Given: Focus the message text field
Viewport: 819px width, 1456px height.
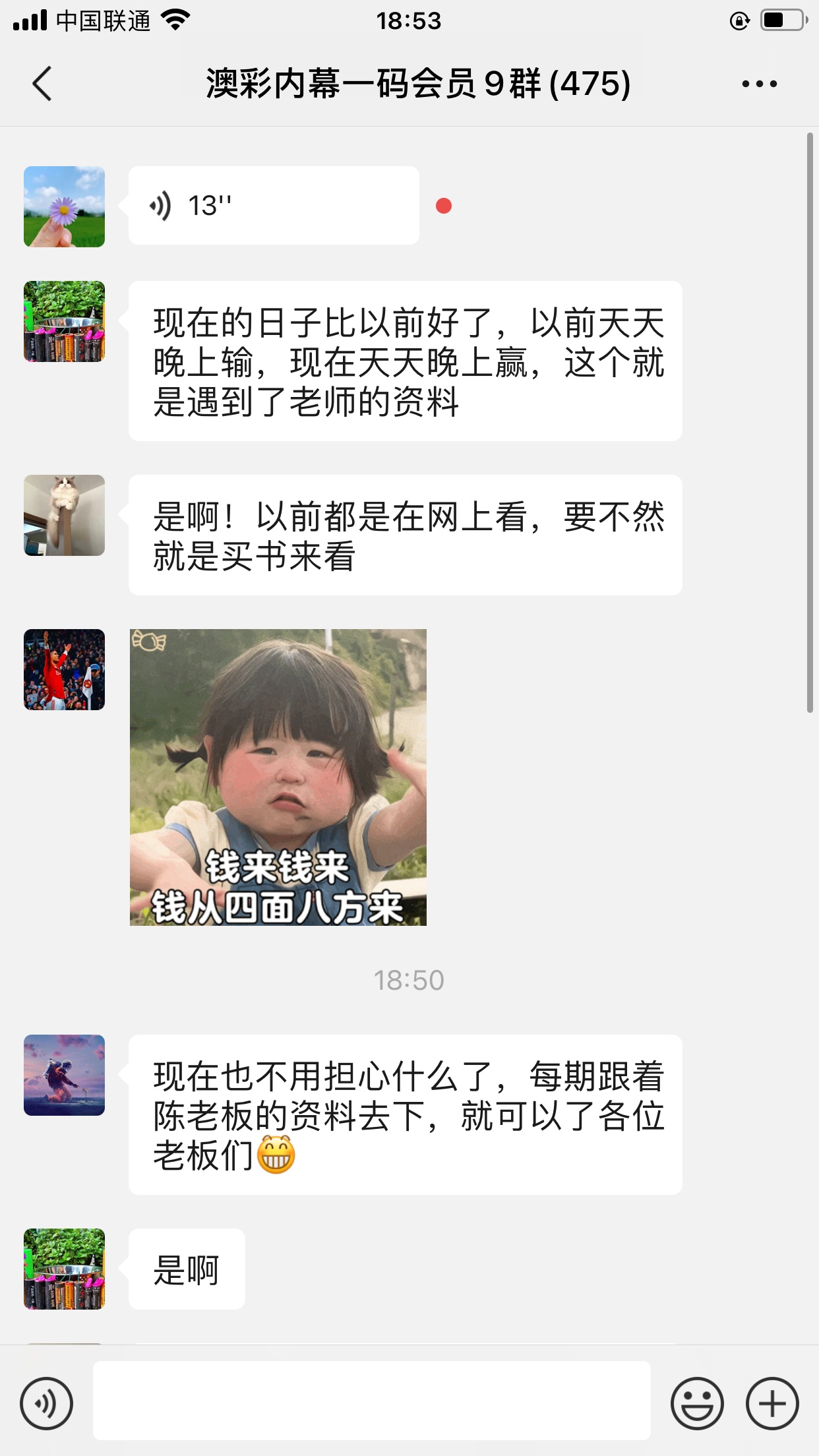Looking at the screenshot, I should coord(371,1401).
